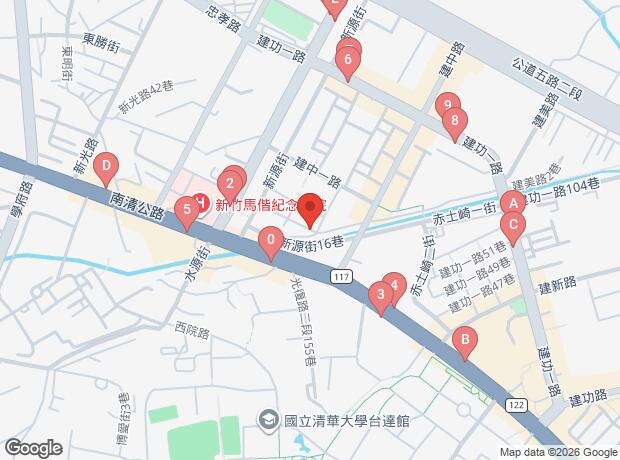This screenshot has width=620, height=460.
Task: Open map marker B
Action: click(x=464, y=340)
